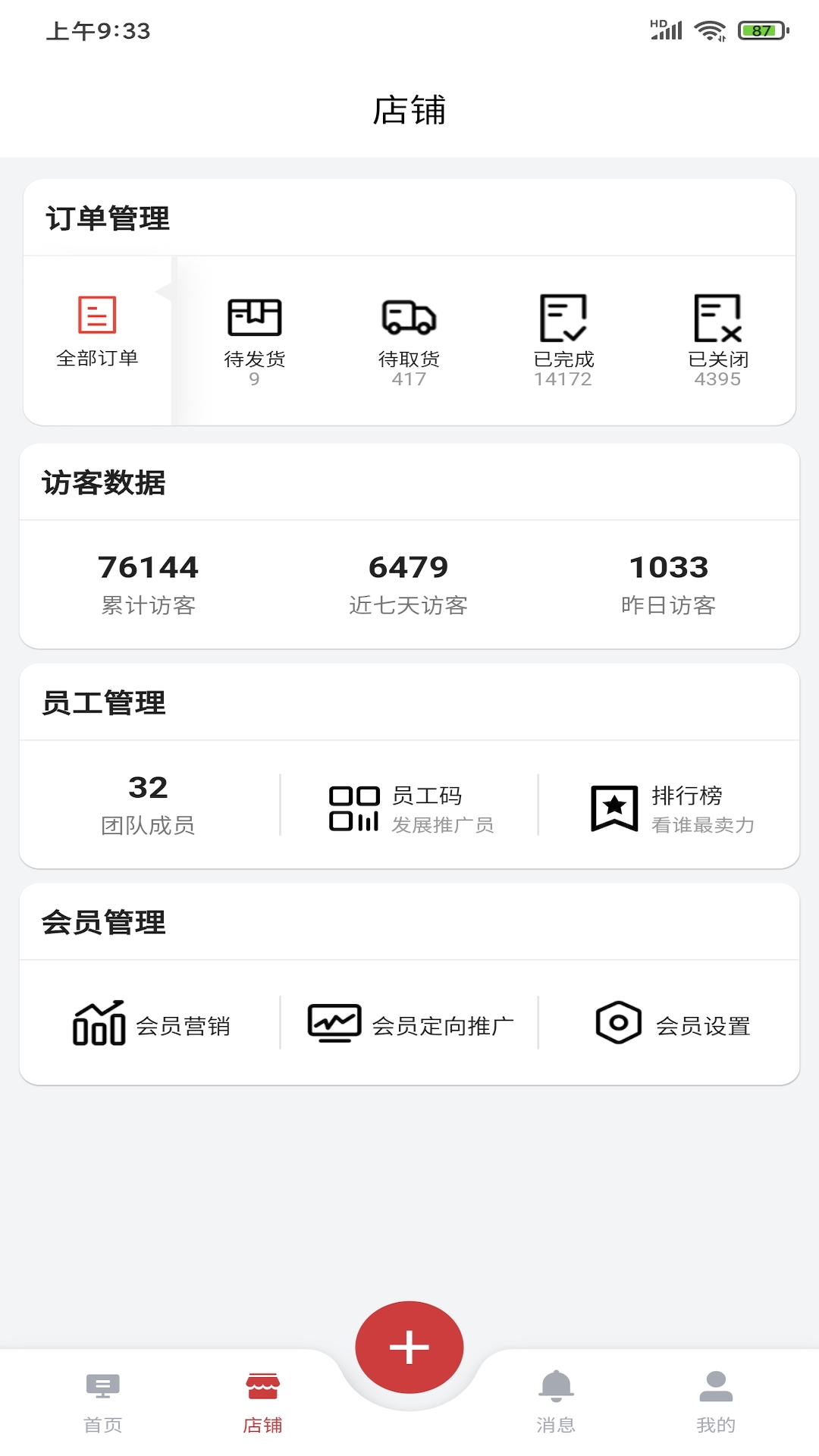Select the 店铺 store tab

point(262,1404)
